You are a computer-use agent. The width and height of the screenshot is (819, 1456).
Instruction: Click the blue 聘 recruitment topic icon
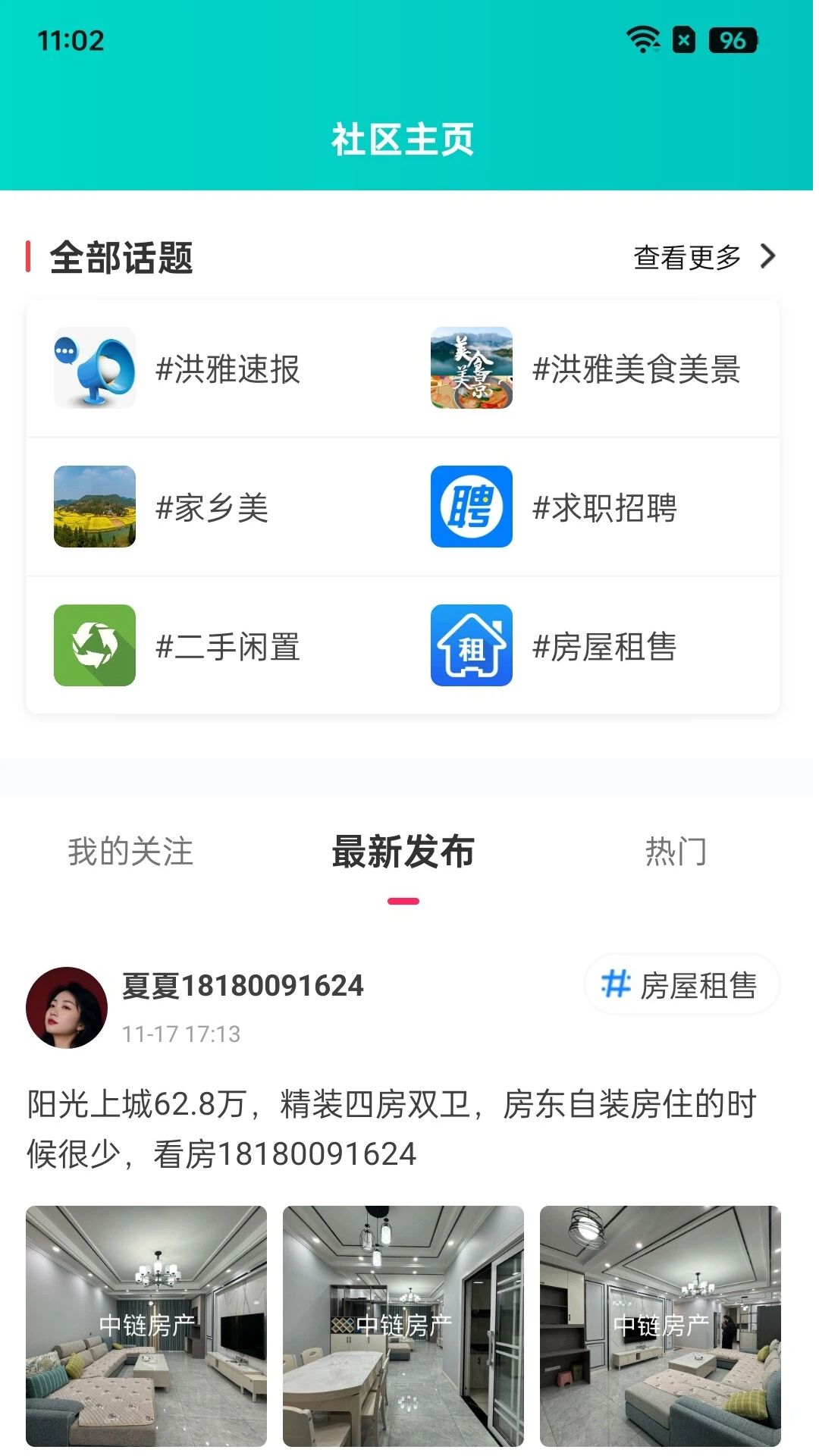pyautogui.click(x=472, y=508)
